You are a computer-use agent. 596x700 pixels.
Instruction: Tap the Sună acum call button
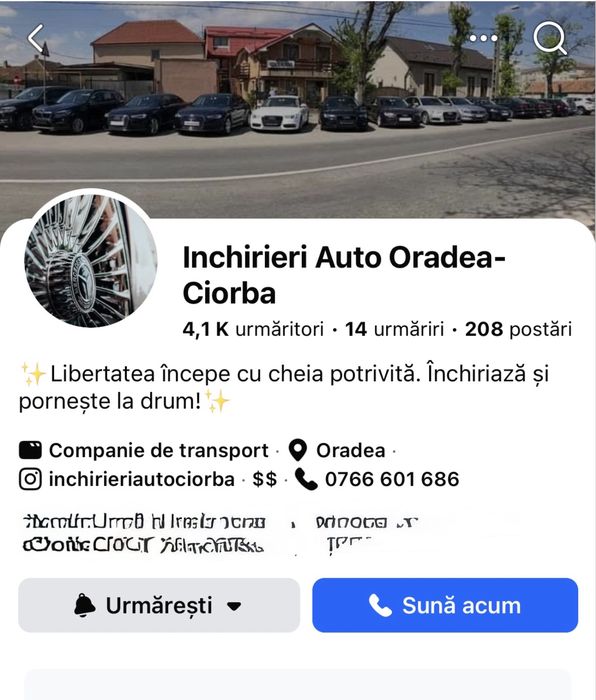[x=445, y=605]
